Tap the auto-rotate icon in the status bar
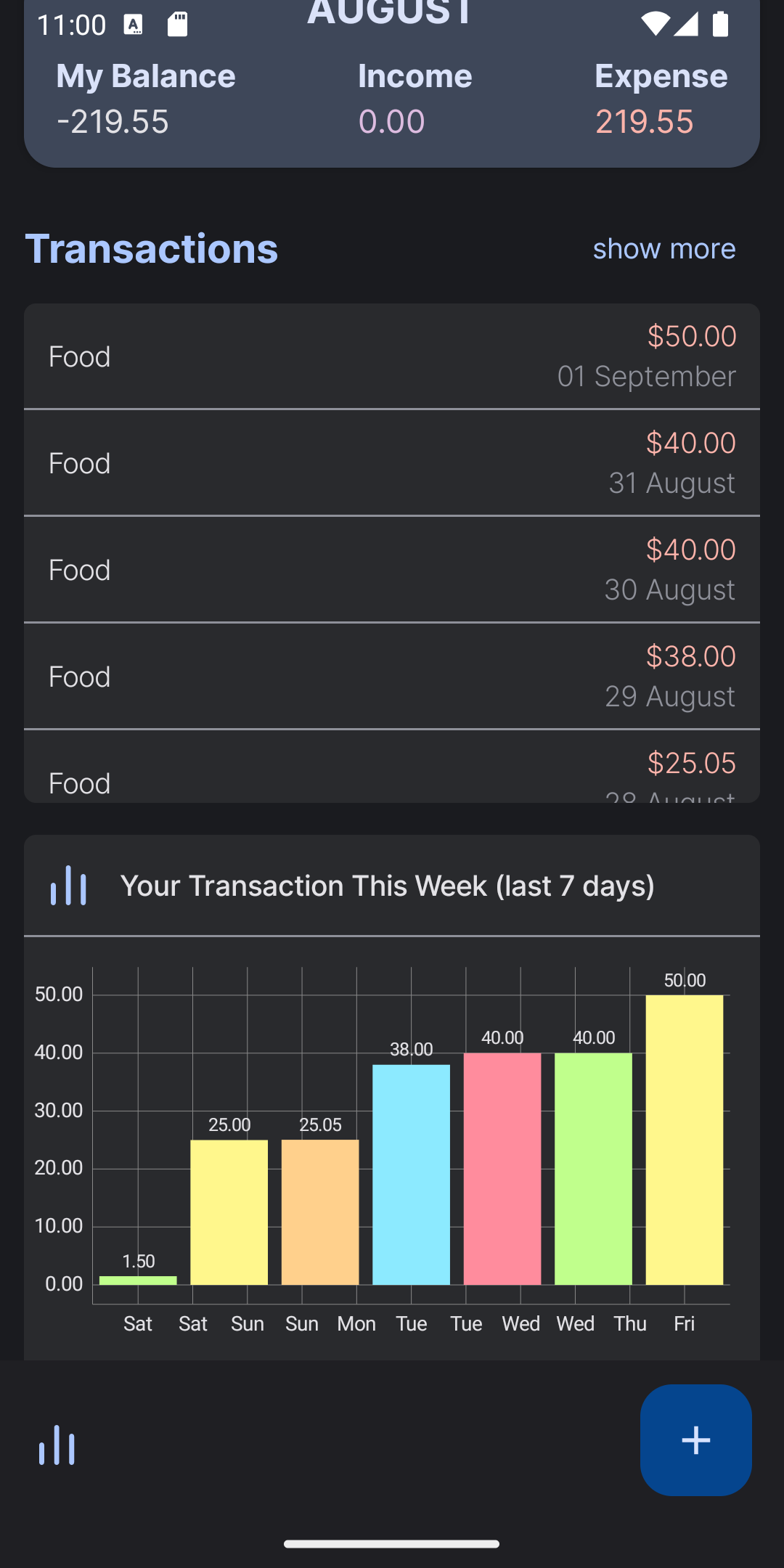 tap(134, 24)
